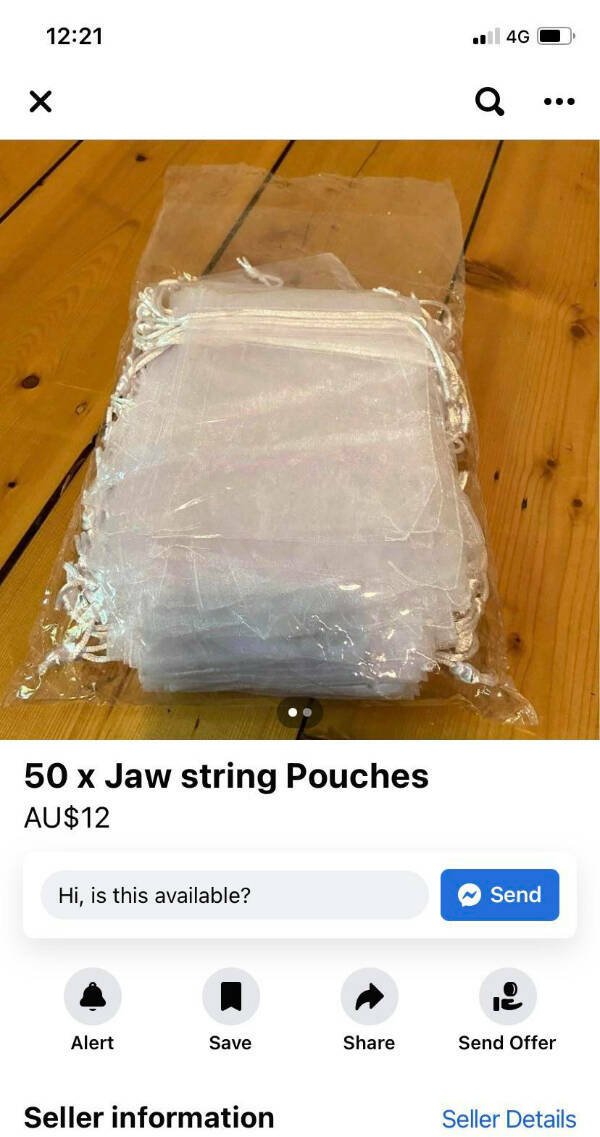
Task: Share this listing
Action: point(369,997)
